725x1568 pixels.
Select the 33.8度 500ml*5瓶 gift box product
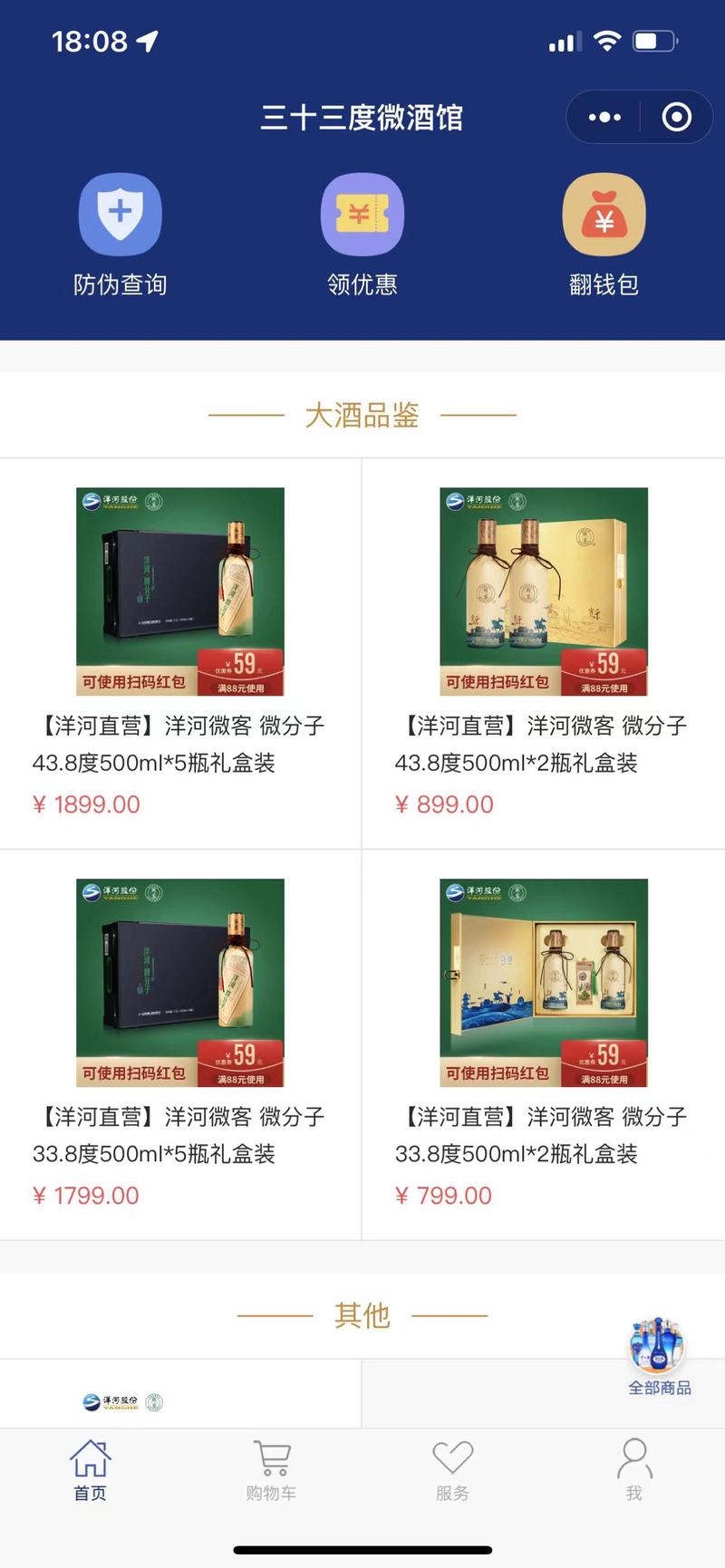(180, 1044)
